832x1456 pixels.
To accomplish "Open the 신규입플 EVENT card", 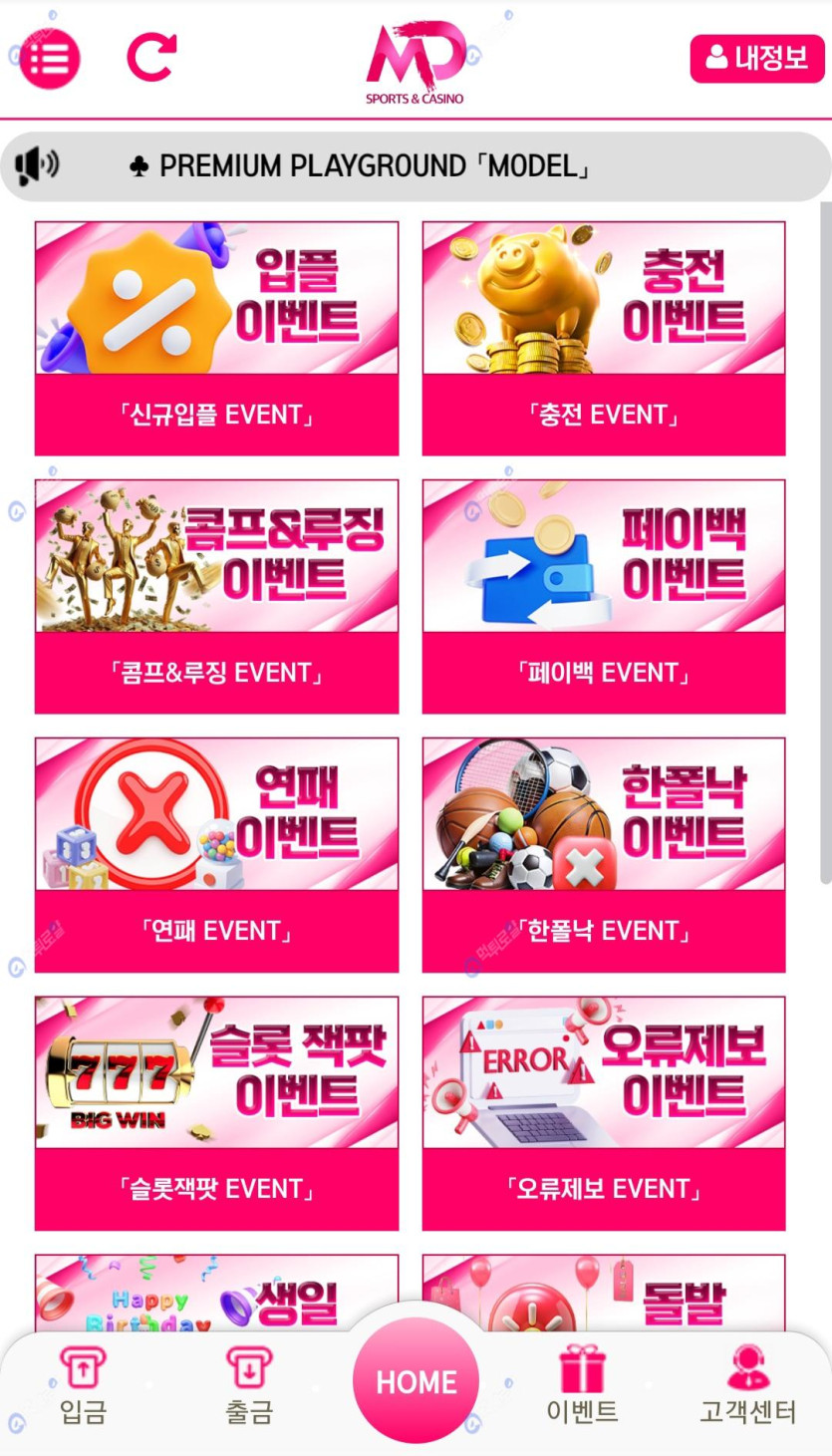I will [216, 338].
